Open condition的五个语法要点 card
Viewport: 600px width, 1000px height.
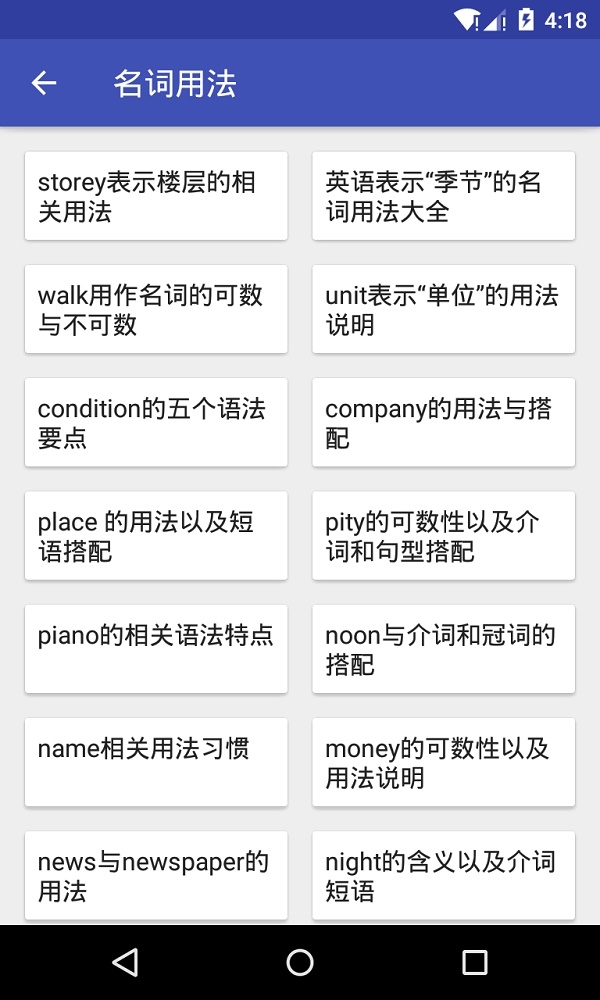pyautogui.click(x=156, y=422)
